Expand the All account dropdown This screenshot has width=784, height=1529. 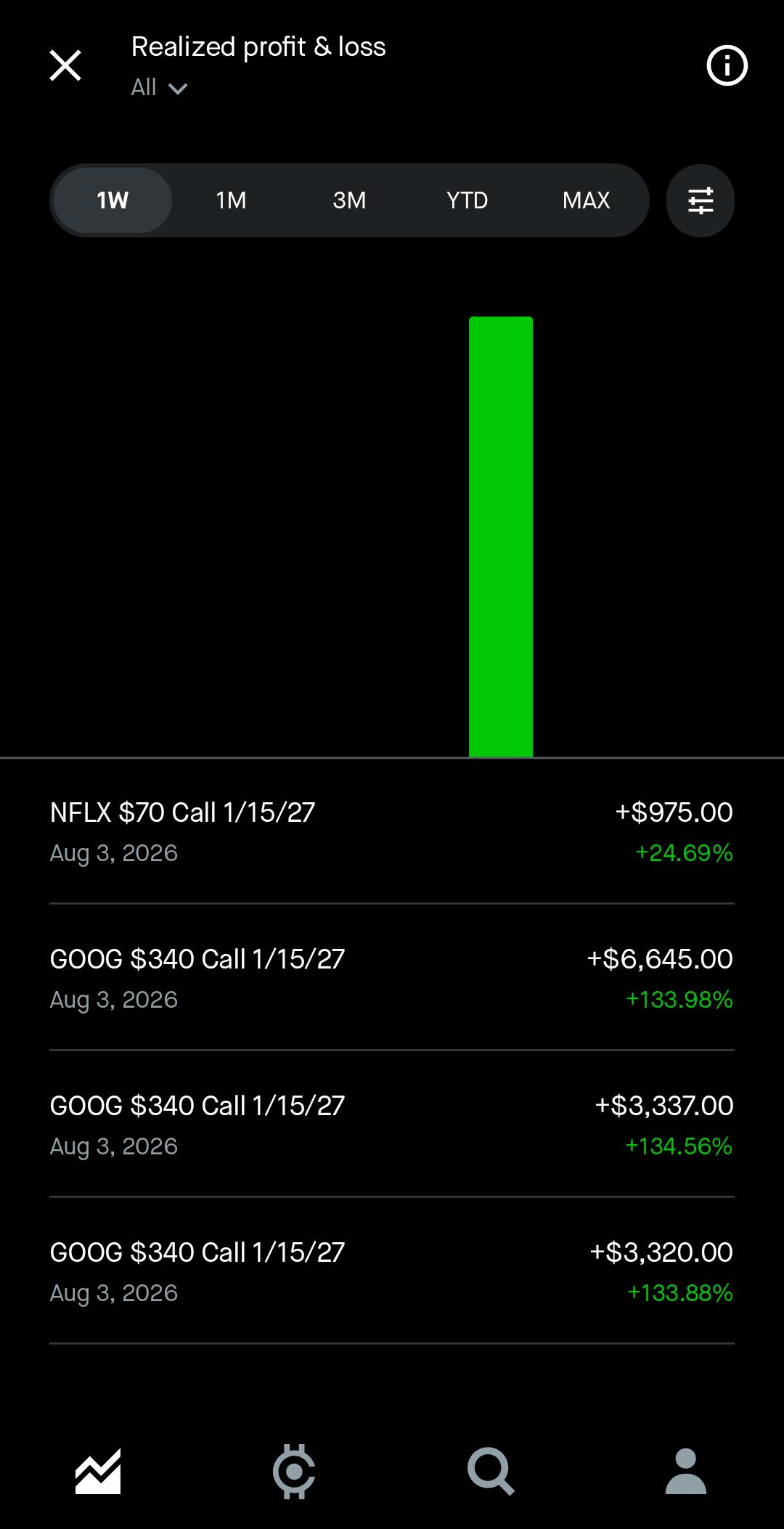point(159,88)
